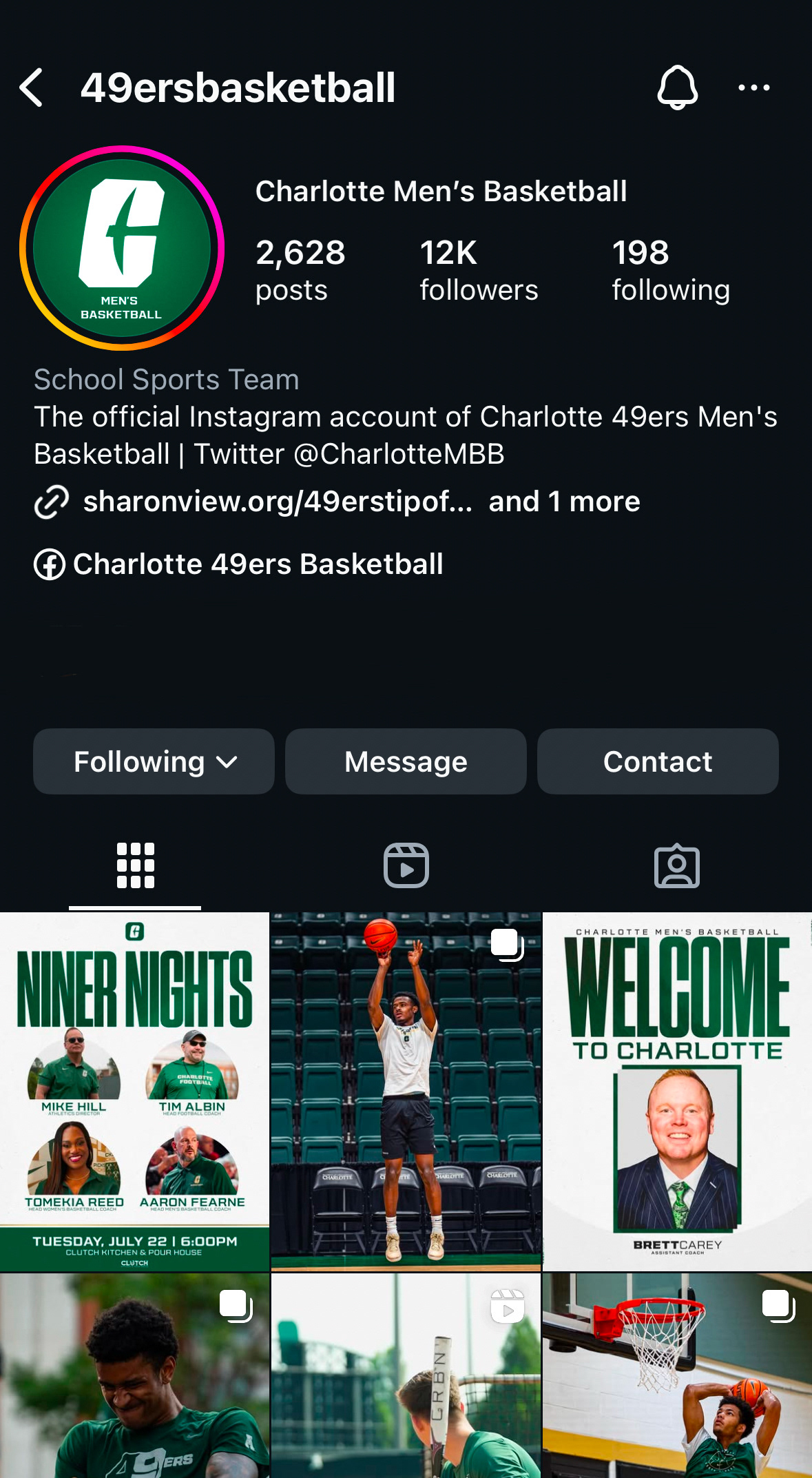The width and height of the screenshot is (812, 1478).
Task: Select the posts grid tab
Action: coord(135,865)
